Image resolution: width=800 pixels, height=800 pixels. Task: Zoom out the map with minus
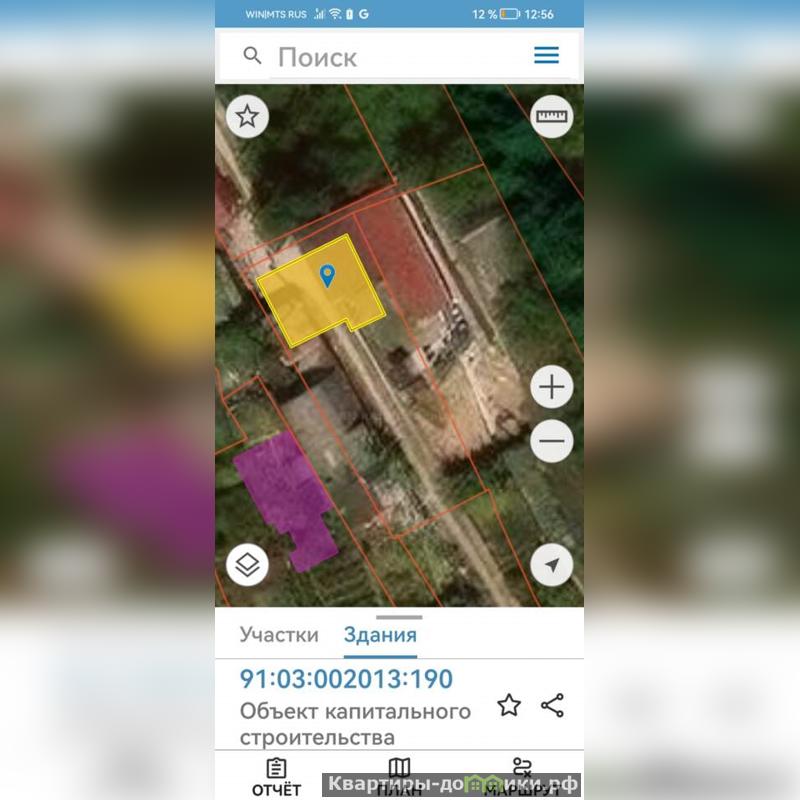552,441
